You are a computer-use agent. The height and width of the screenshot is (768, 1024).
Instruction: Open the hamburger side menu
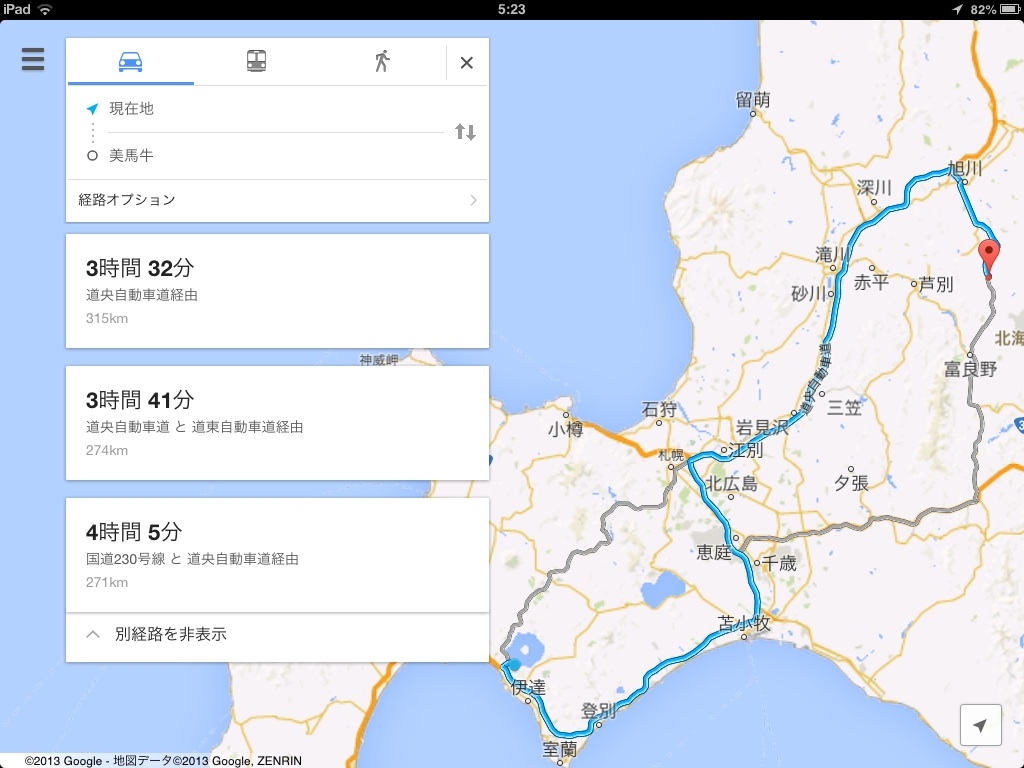pos(33,60)
